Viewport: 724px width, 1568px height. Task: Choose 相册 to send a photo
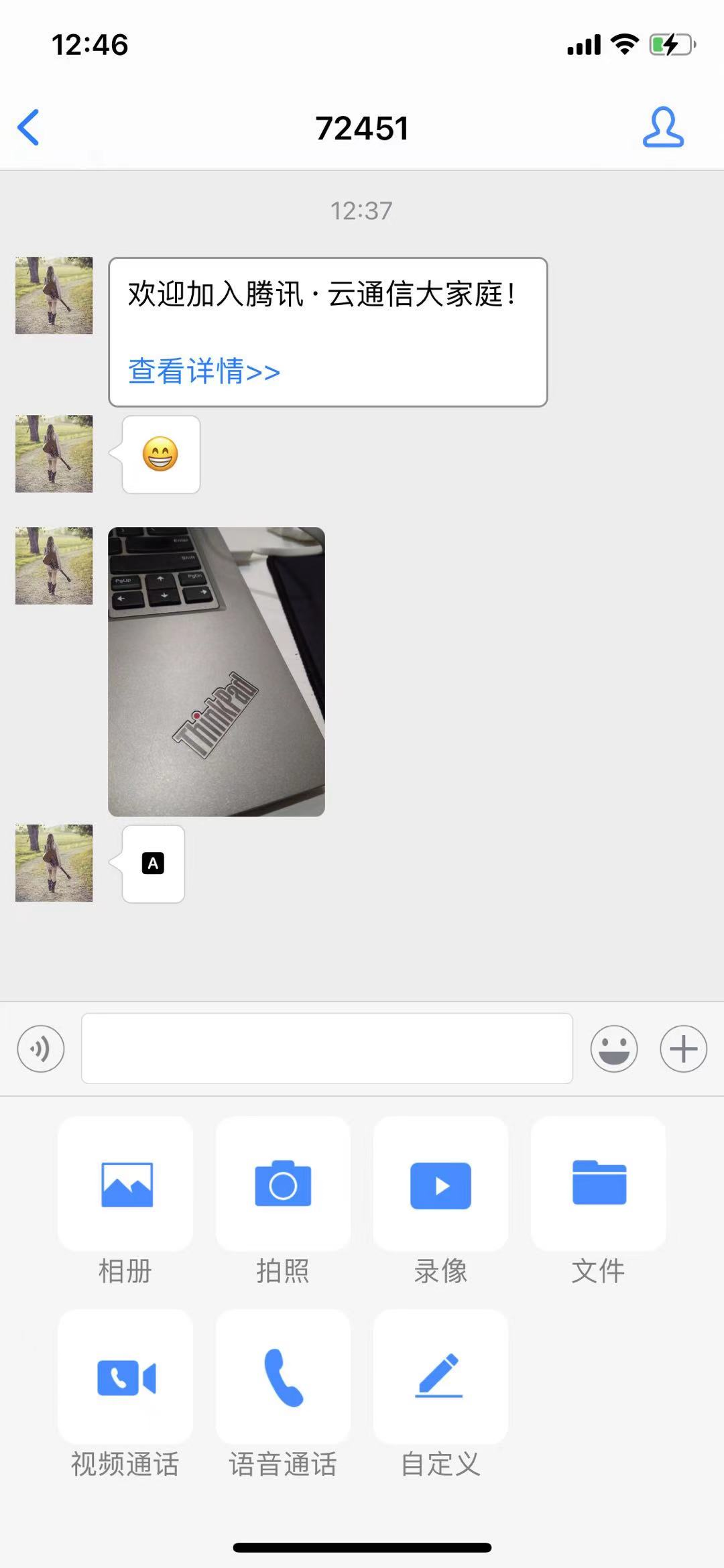click(126, 1185)
